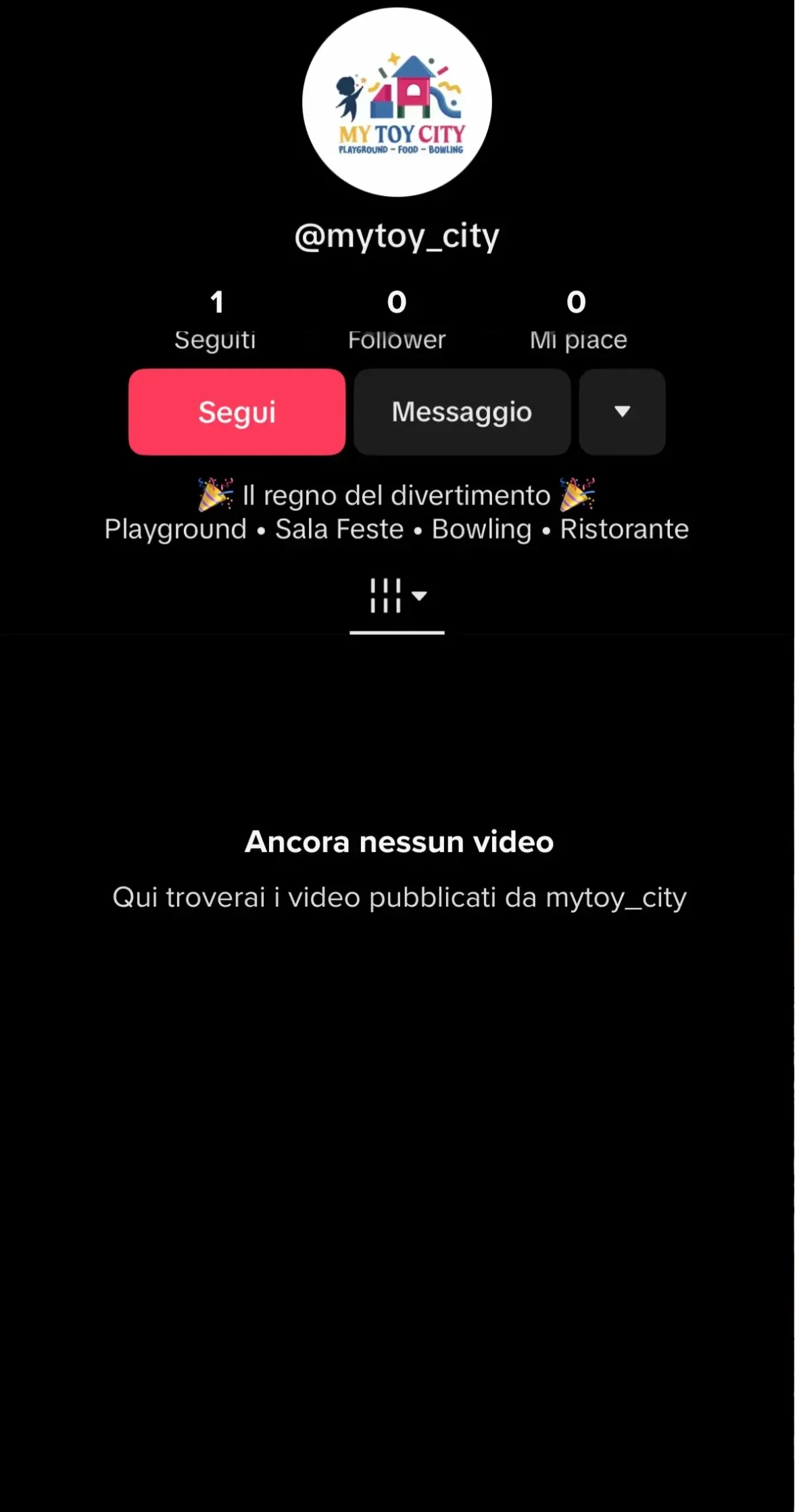Send a message via the Messaggio button

462,411
